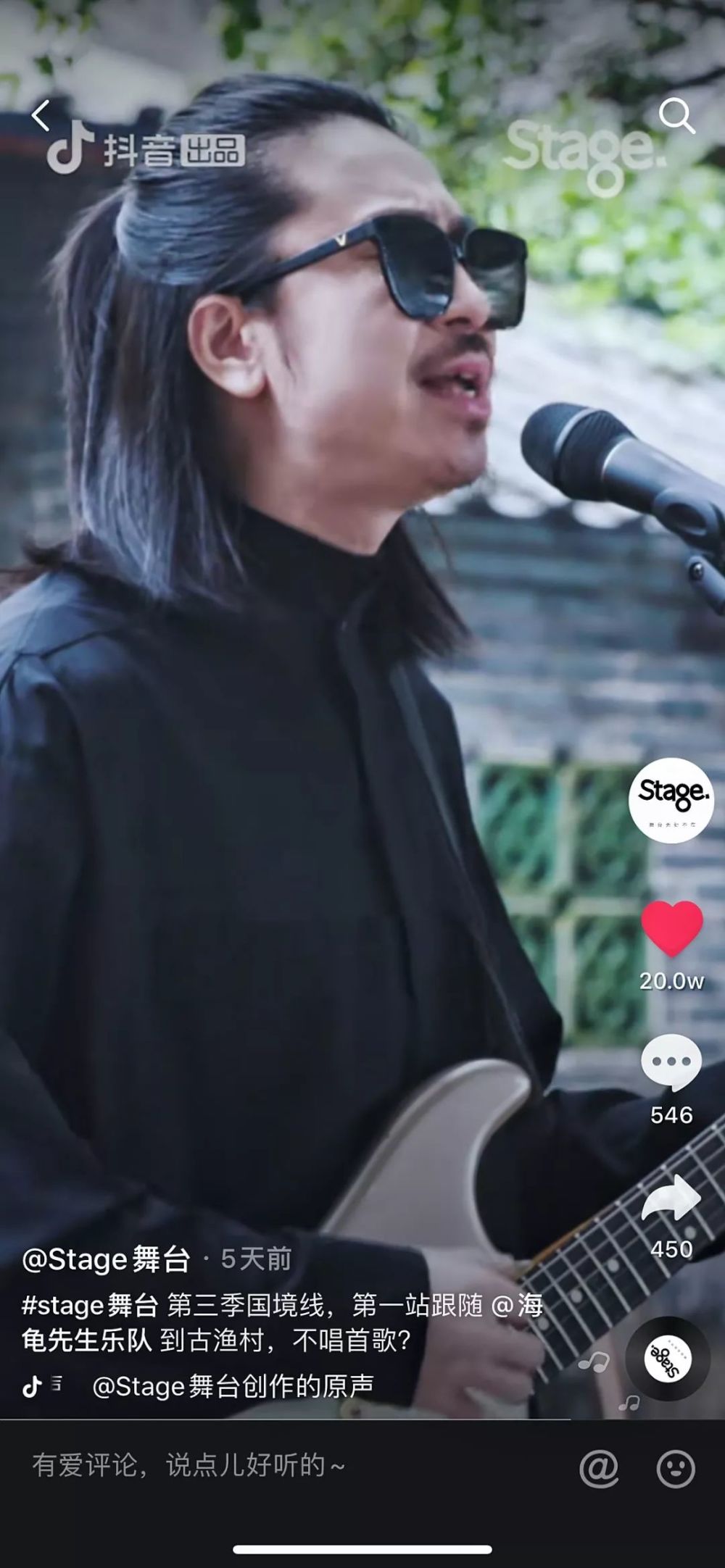The height and width of the screenshot is (1568, 725).
Task: Open the spinning music disc
Action: coord(667,1359)
